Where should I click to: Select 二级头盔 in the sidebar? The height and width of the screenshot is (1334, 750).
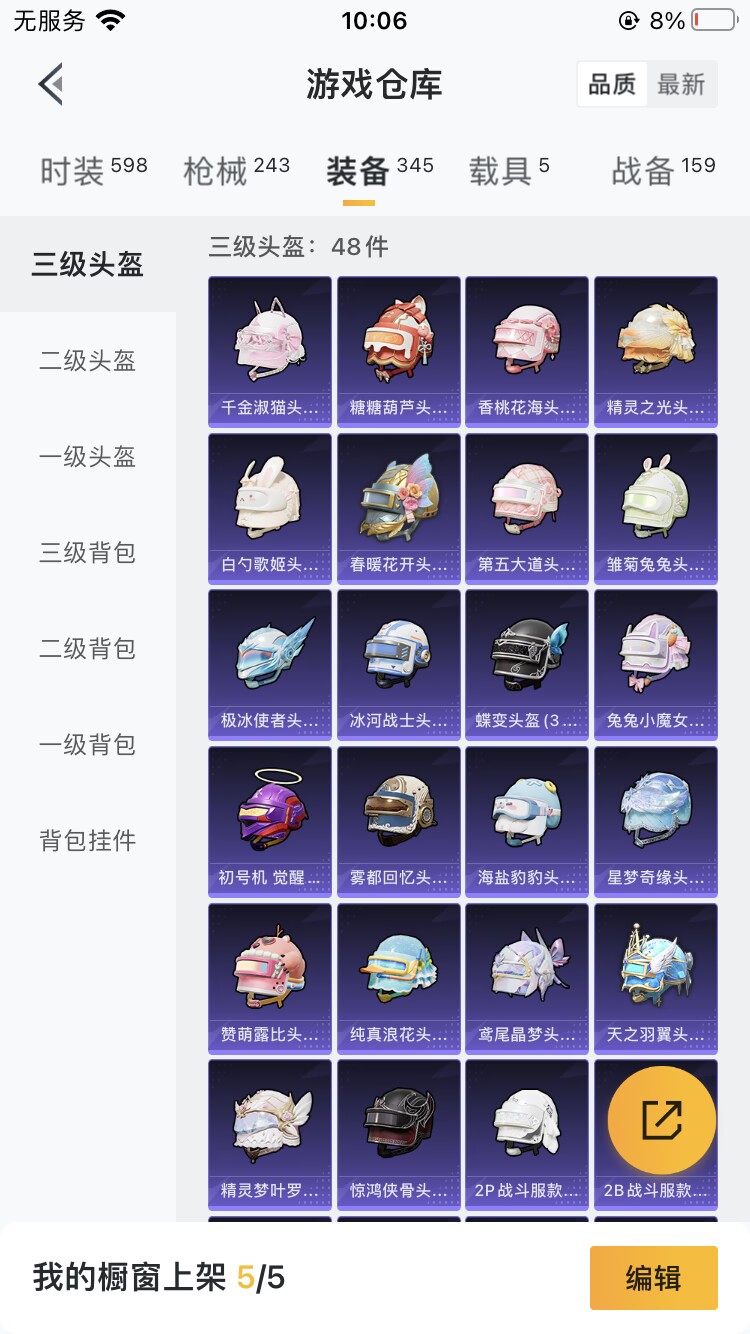(x=88, y=361)
